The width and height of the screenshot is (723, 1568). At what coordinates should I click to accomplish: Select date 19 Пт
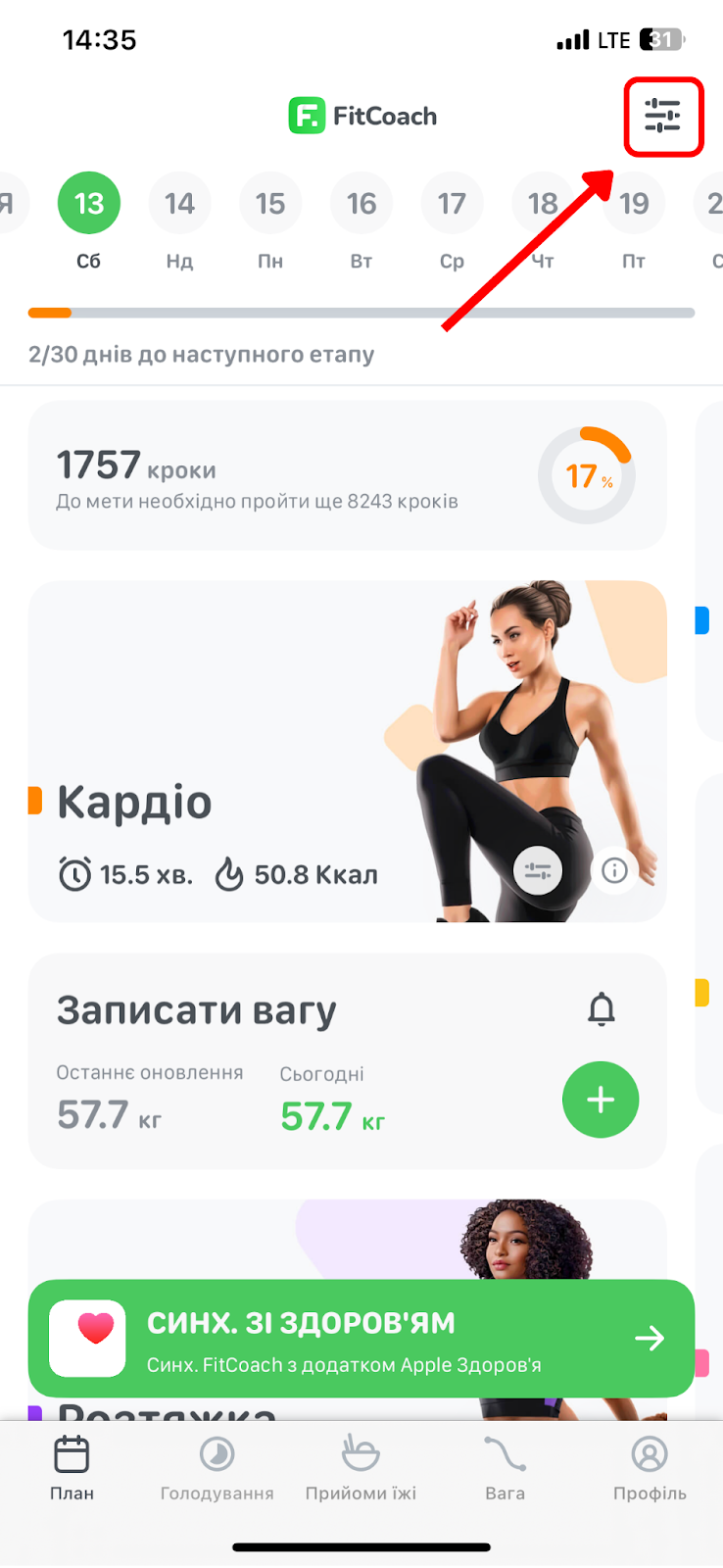pos(634,222)
